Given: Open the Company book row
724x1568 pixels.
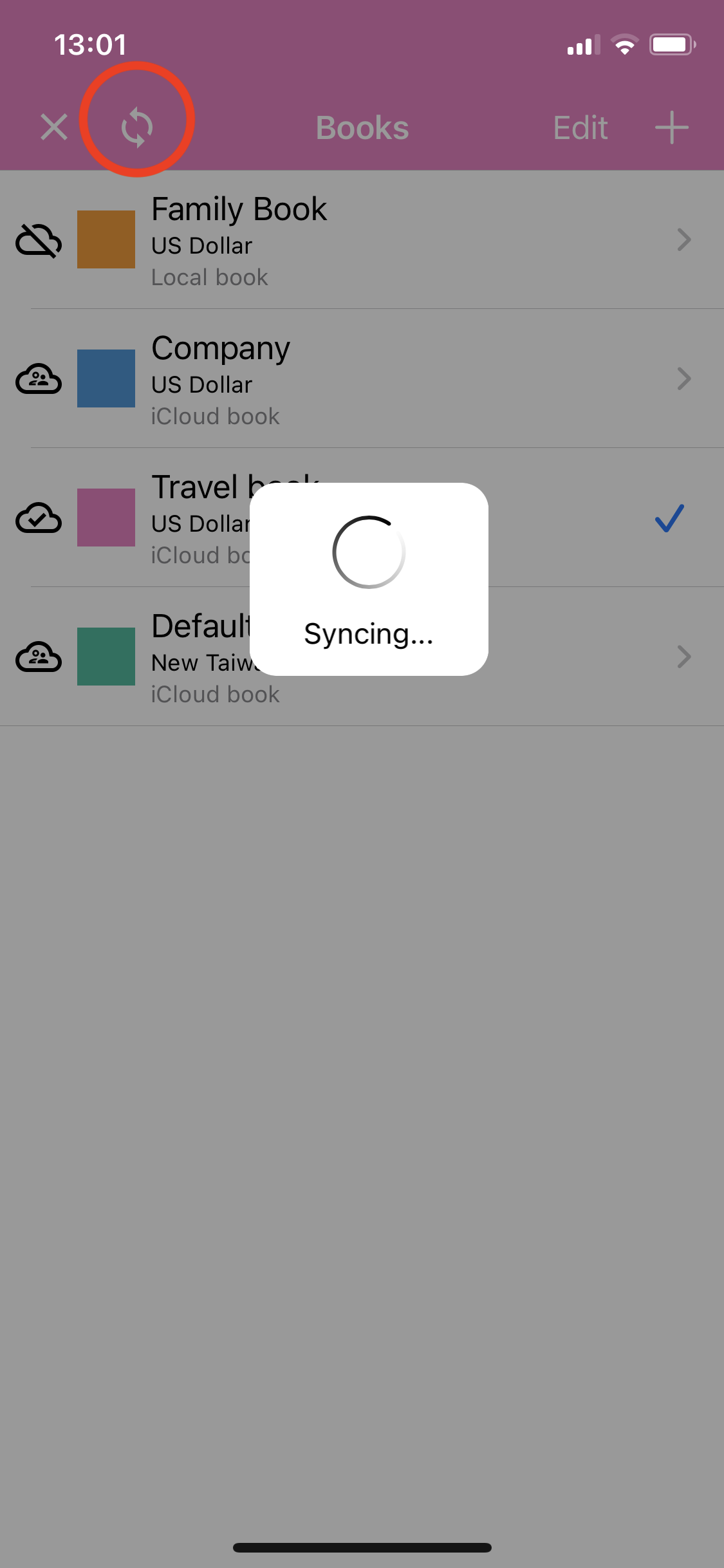Looking at the screenshot, I should click(362, 378).
